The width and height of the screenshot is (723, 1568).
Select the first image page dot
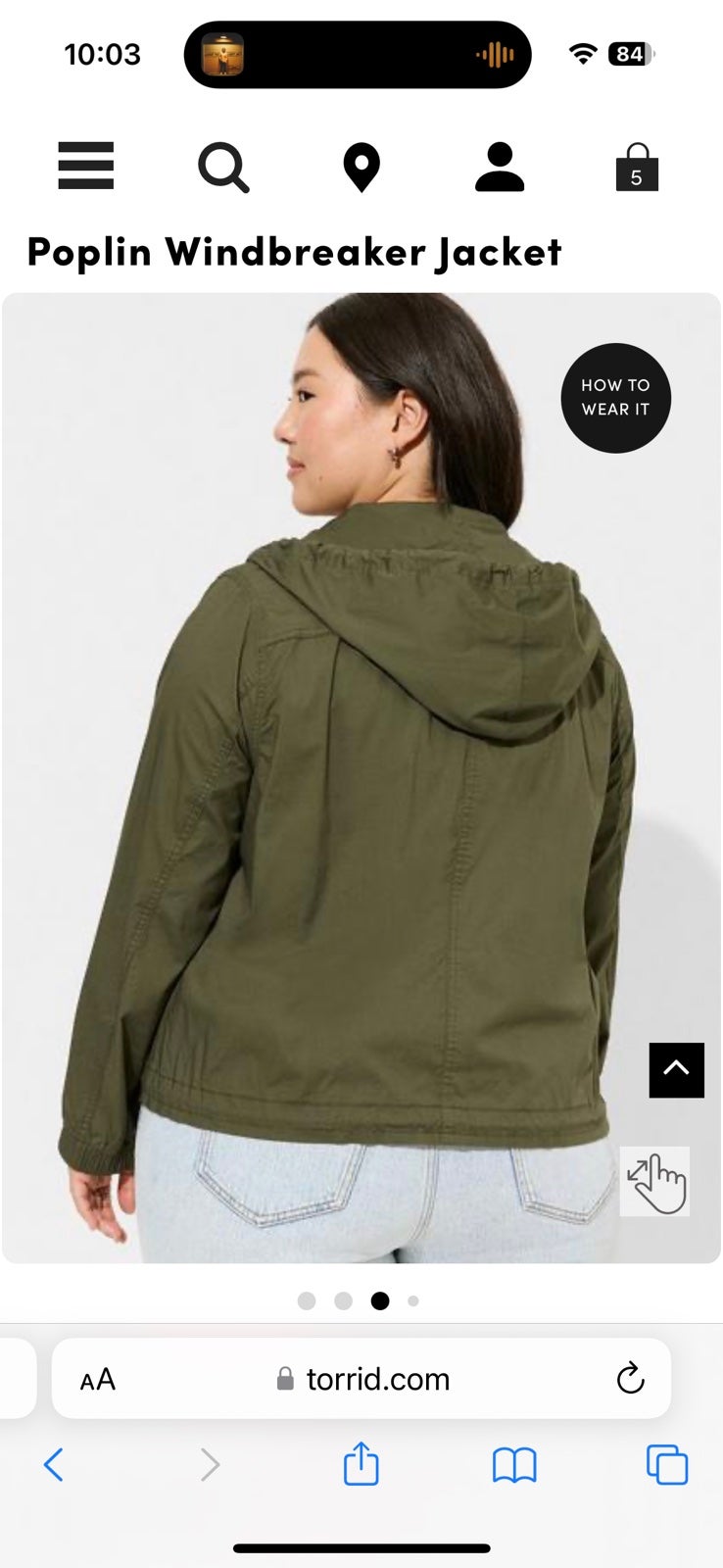307,1300
